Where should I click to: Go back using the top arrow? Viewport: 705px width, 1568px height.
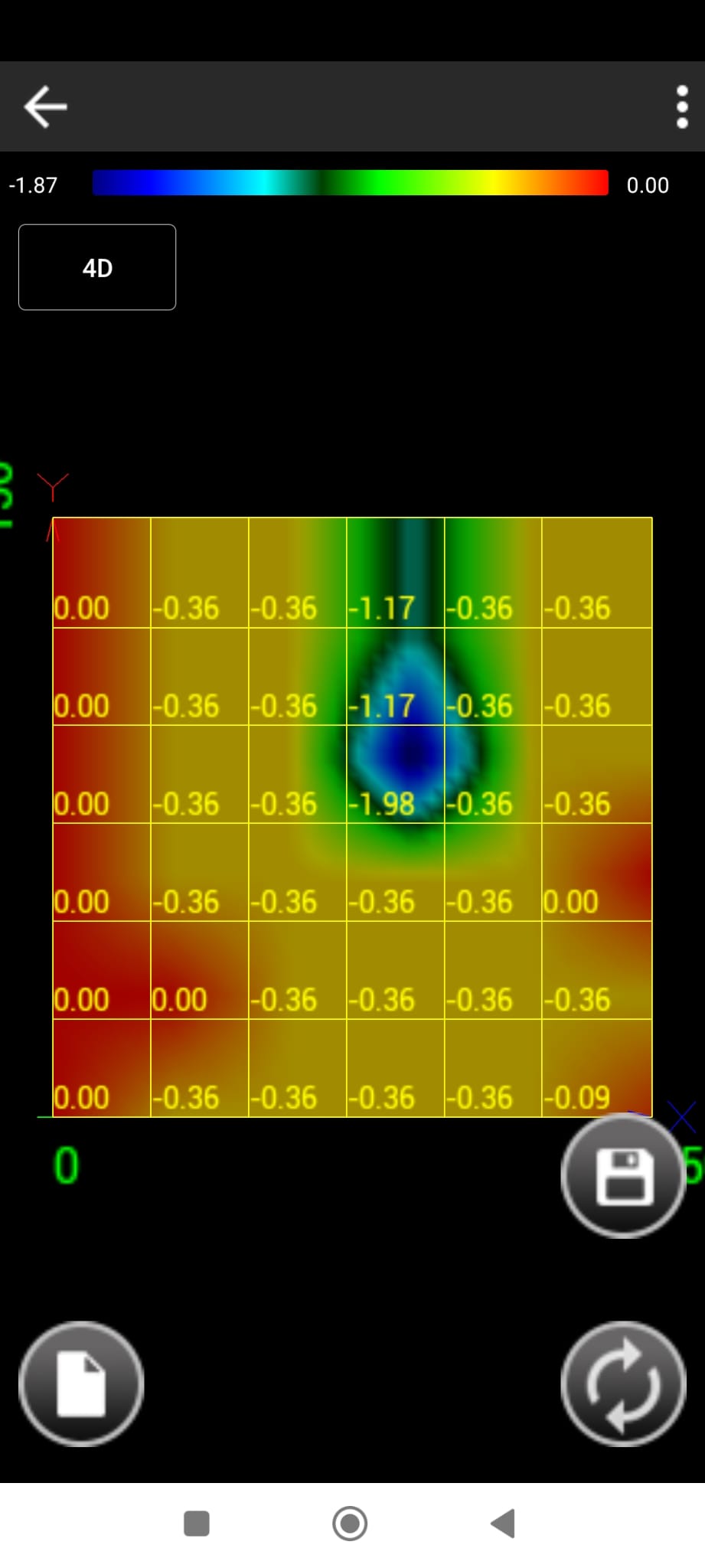45,106
